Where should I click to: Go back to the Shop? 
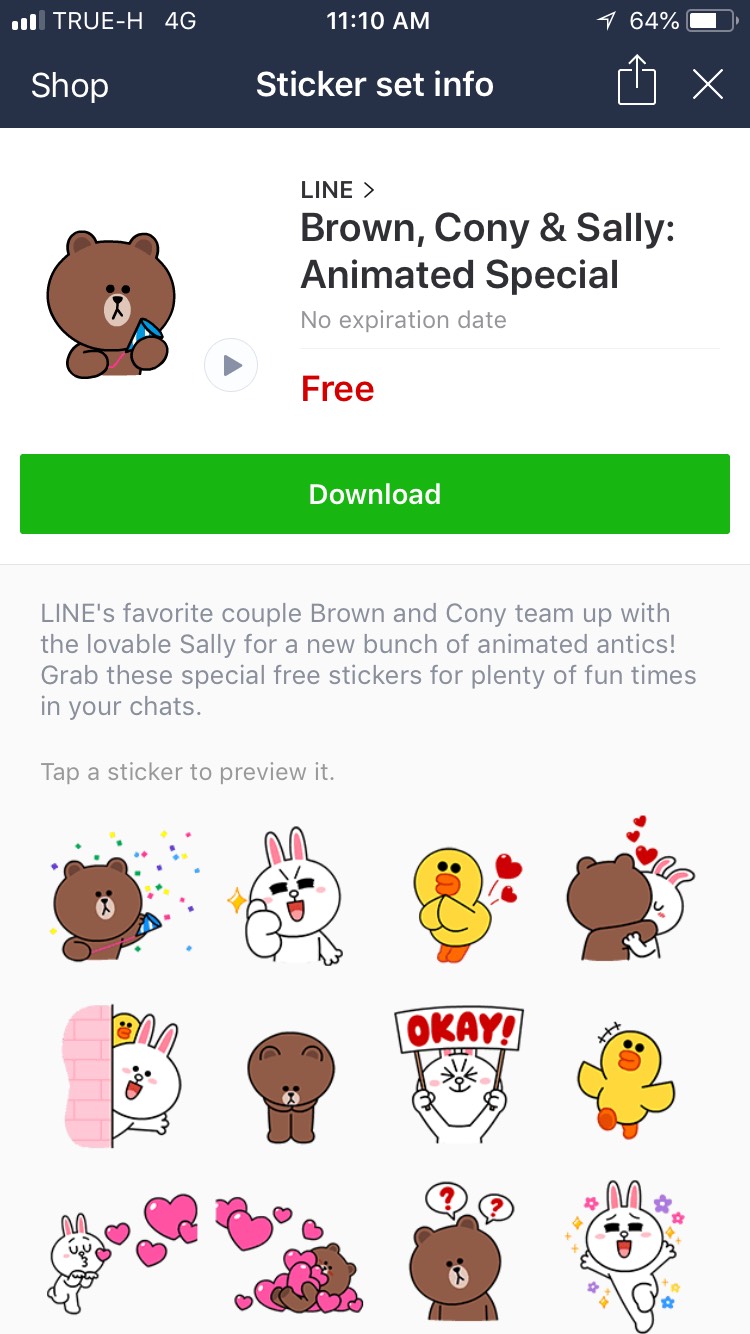(x=69, y=85)
